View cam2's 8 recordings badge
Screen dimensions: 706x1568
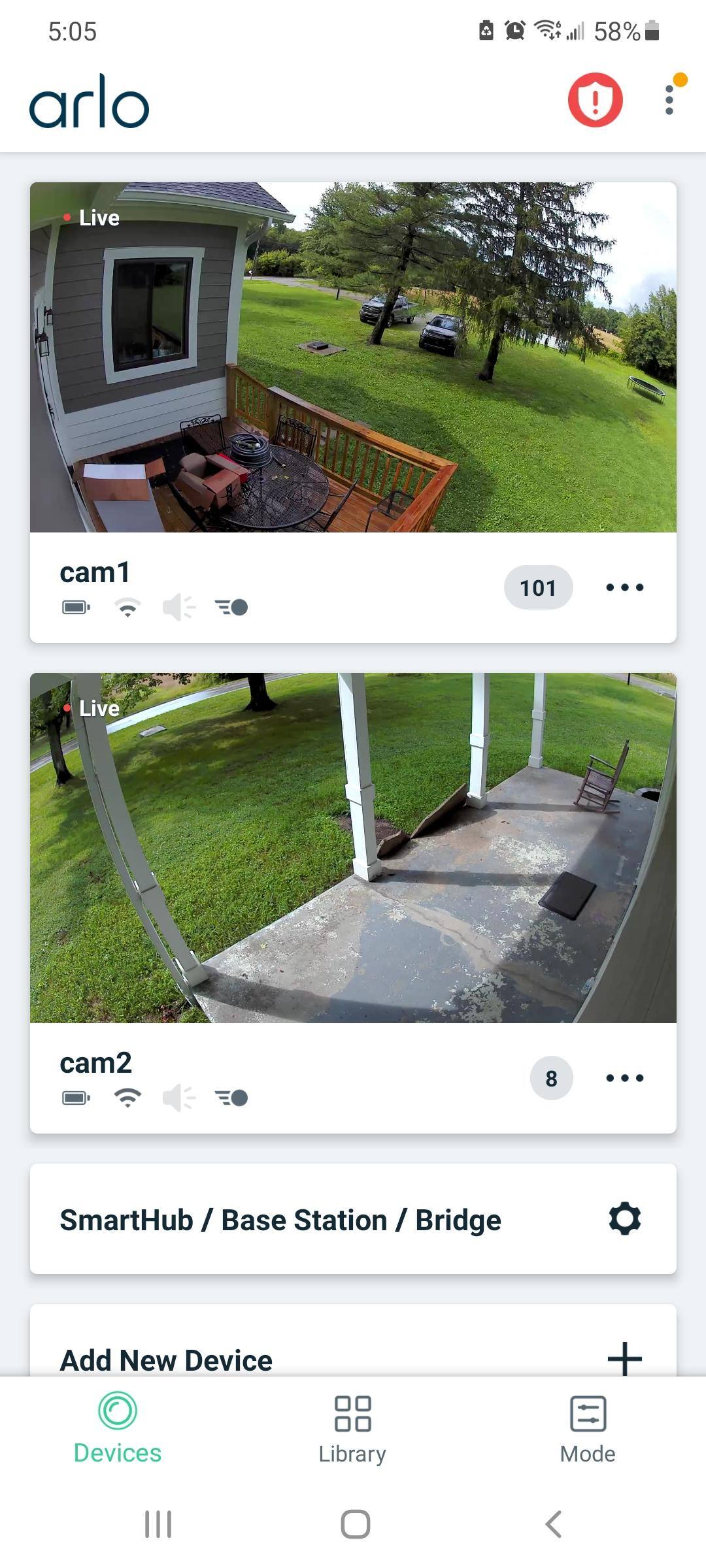pyautogui.click(x=551, y=1078)
